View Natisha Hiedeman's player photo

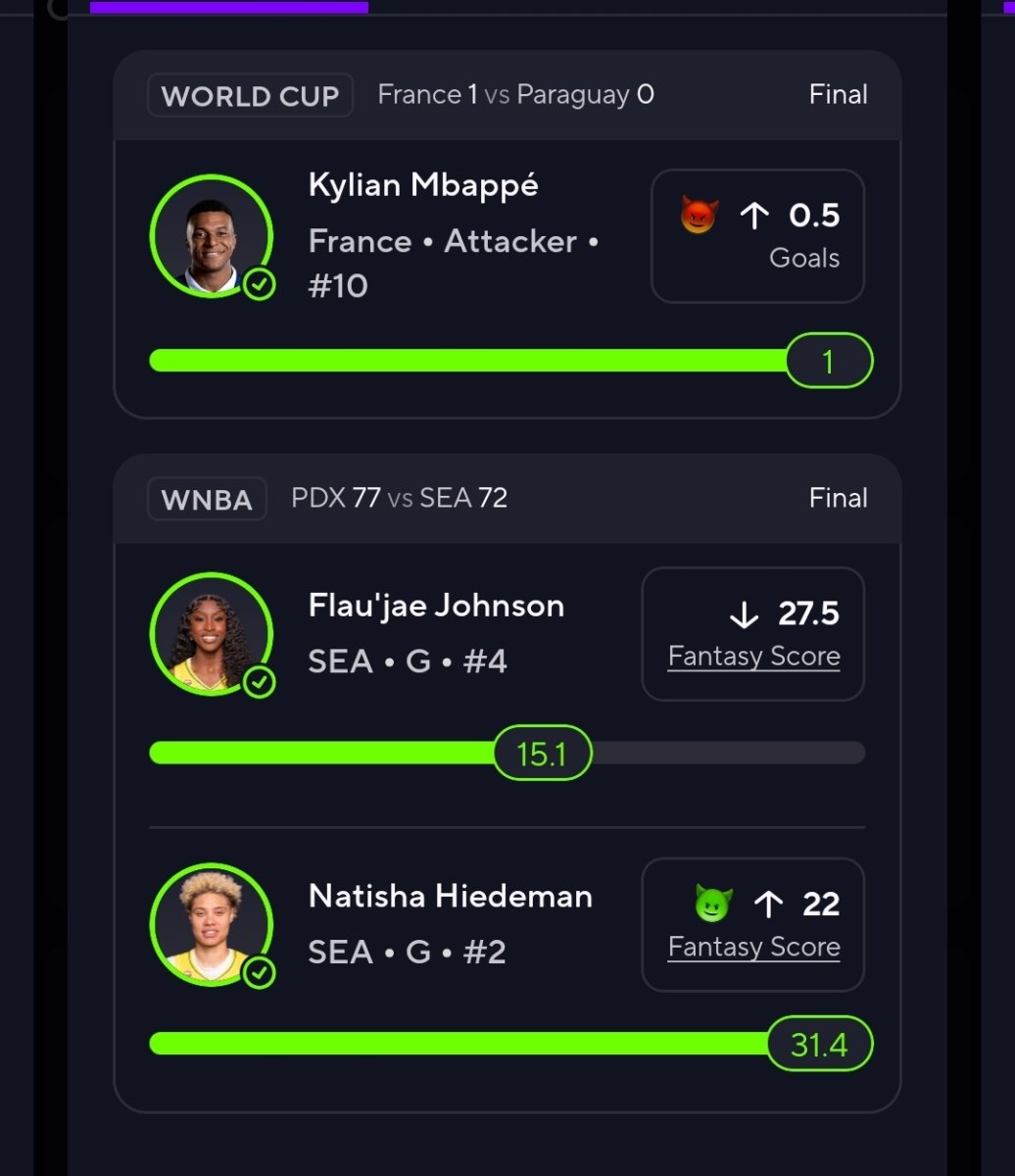(x=212, y=924)
